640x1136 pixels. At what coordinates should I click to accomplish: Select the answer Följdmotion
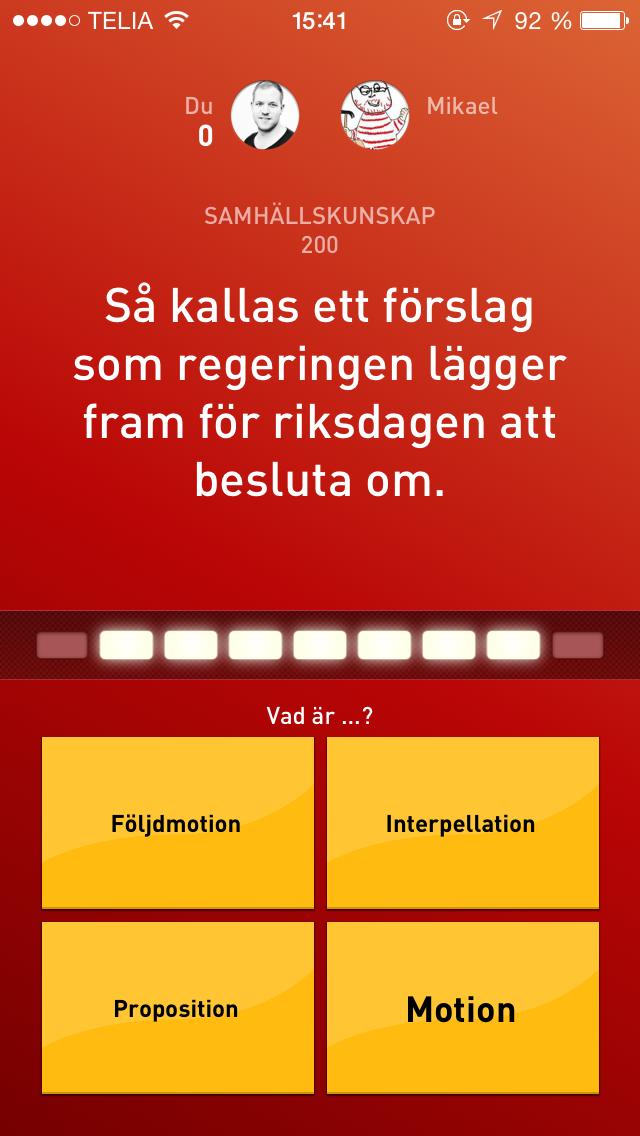(x=177, y=823)
